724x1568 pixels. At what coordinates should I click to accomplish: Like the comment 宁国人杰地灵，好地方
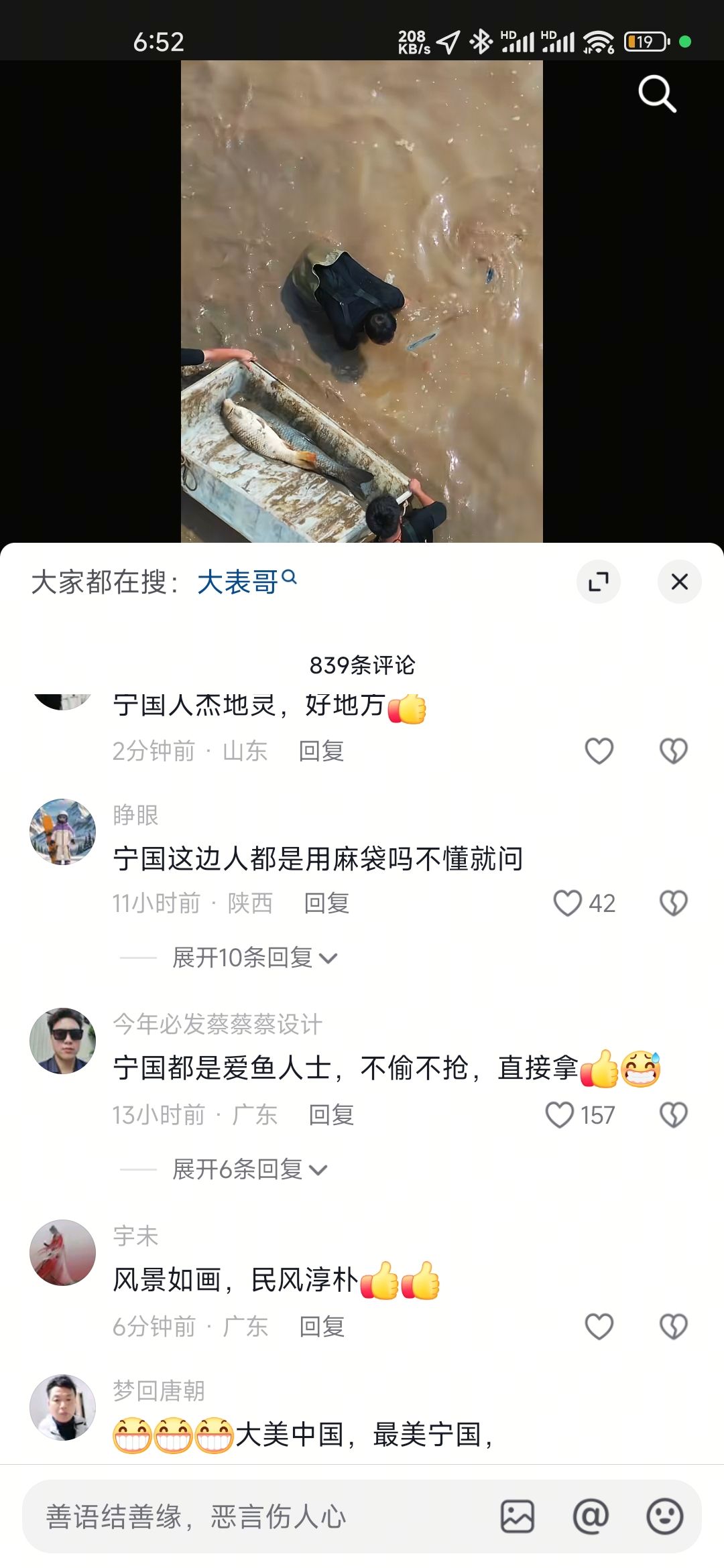(x=599, y=750)
